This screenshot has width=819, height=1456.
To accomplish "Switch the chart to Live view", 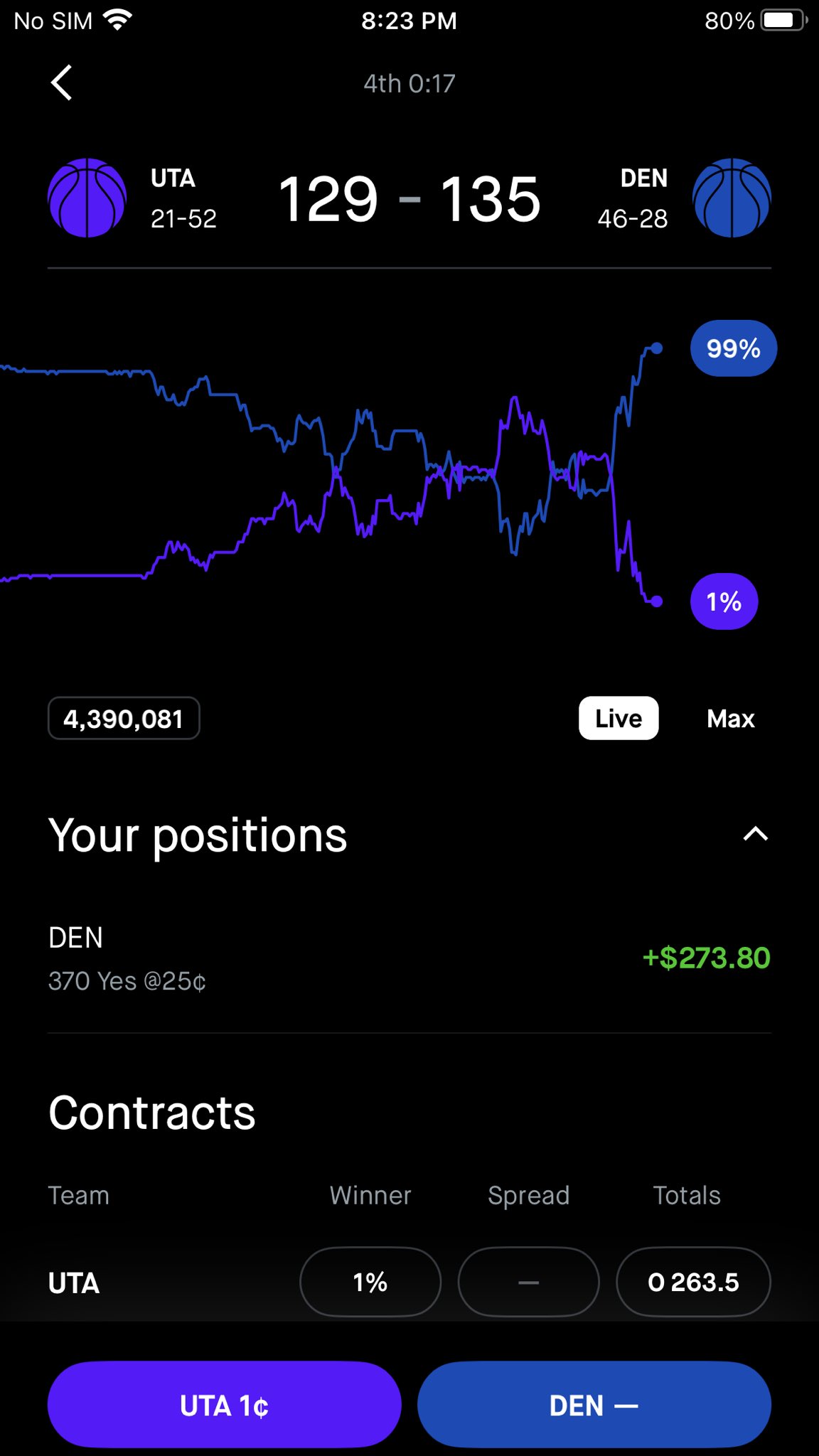I will coord(619,719).
